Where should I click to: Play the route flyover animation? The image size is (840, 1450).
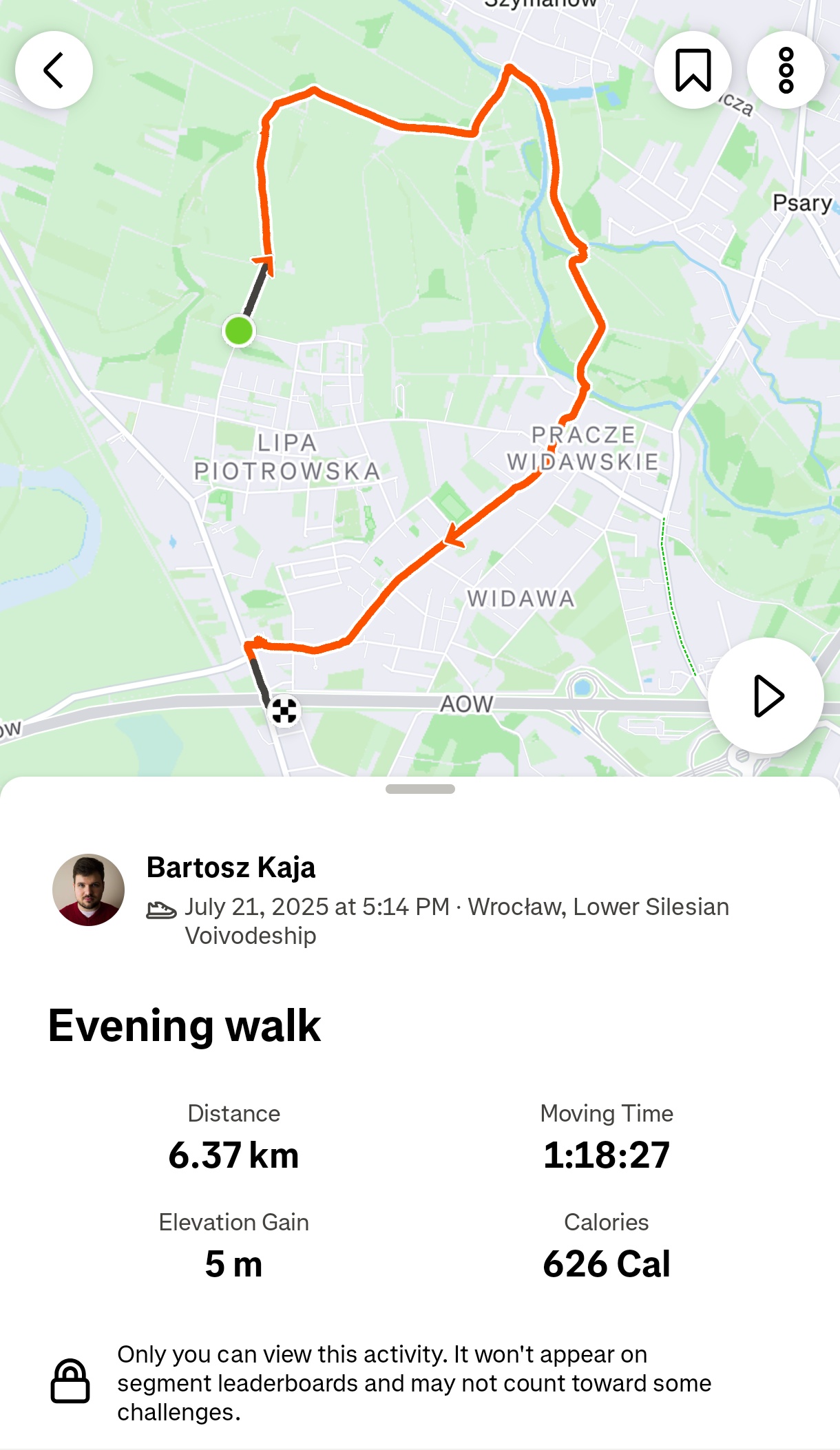click(766, 696)
